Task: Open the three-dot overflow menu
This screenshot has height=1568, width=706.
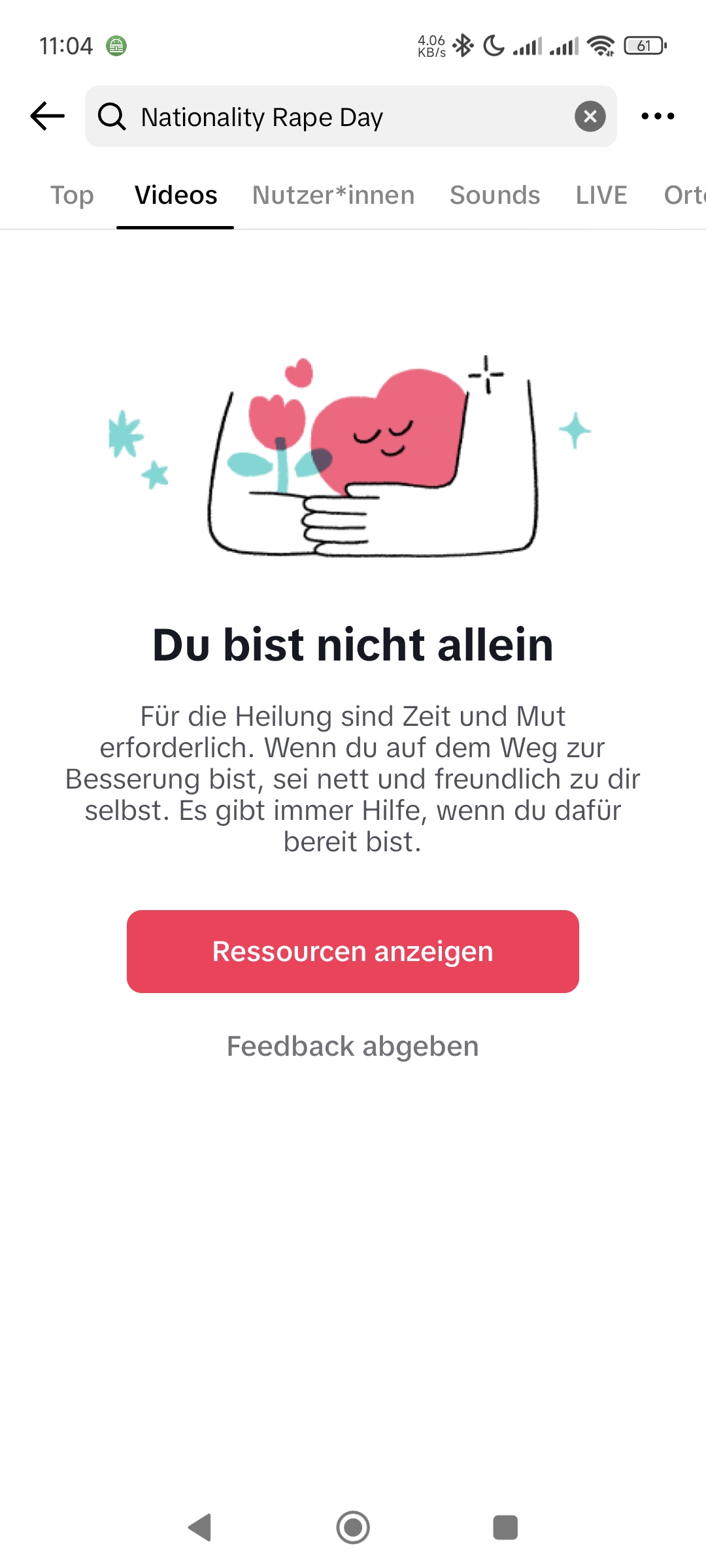Action: [658, 116]
